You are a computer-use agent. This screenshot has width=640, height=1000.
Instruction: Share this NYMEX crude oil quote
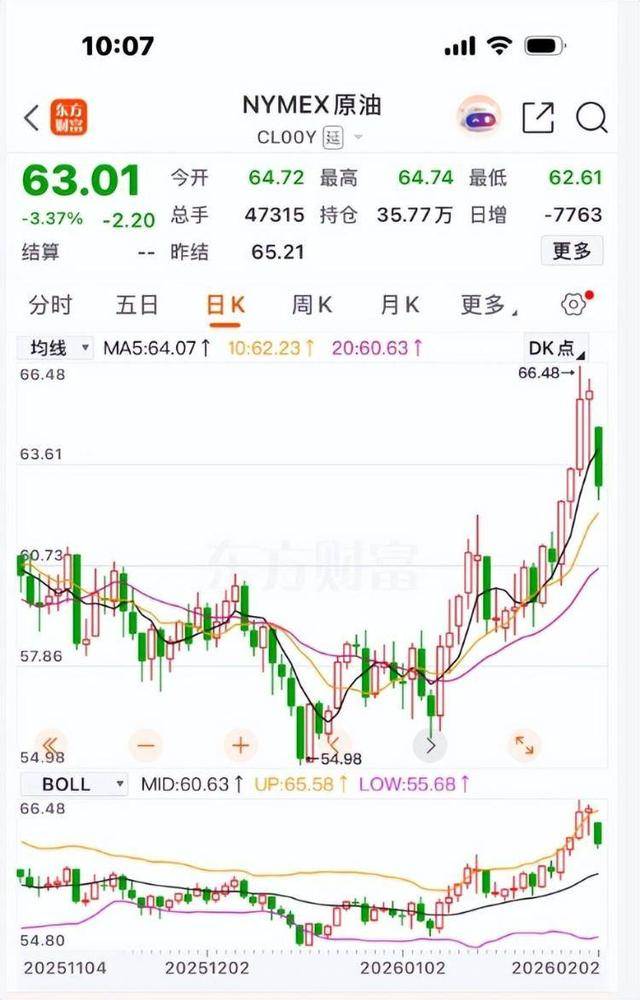537,118
